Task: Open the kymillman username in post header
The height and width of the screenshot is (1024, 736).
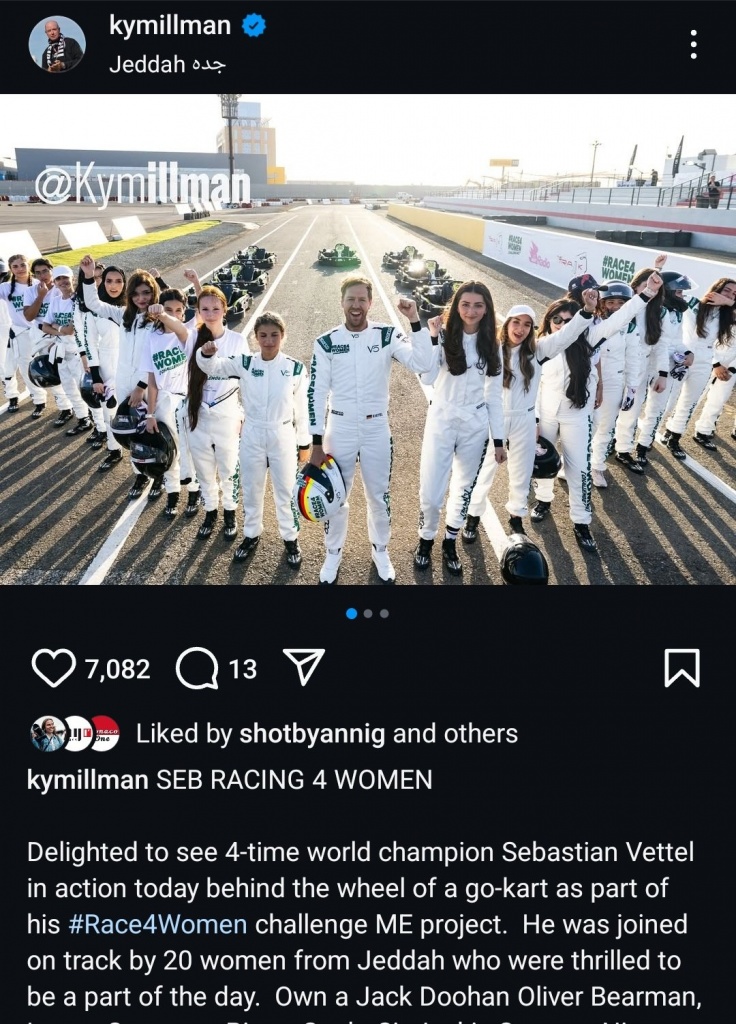Action: point(169,26)
